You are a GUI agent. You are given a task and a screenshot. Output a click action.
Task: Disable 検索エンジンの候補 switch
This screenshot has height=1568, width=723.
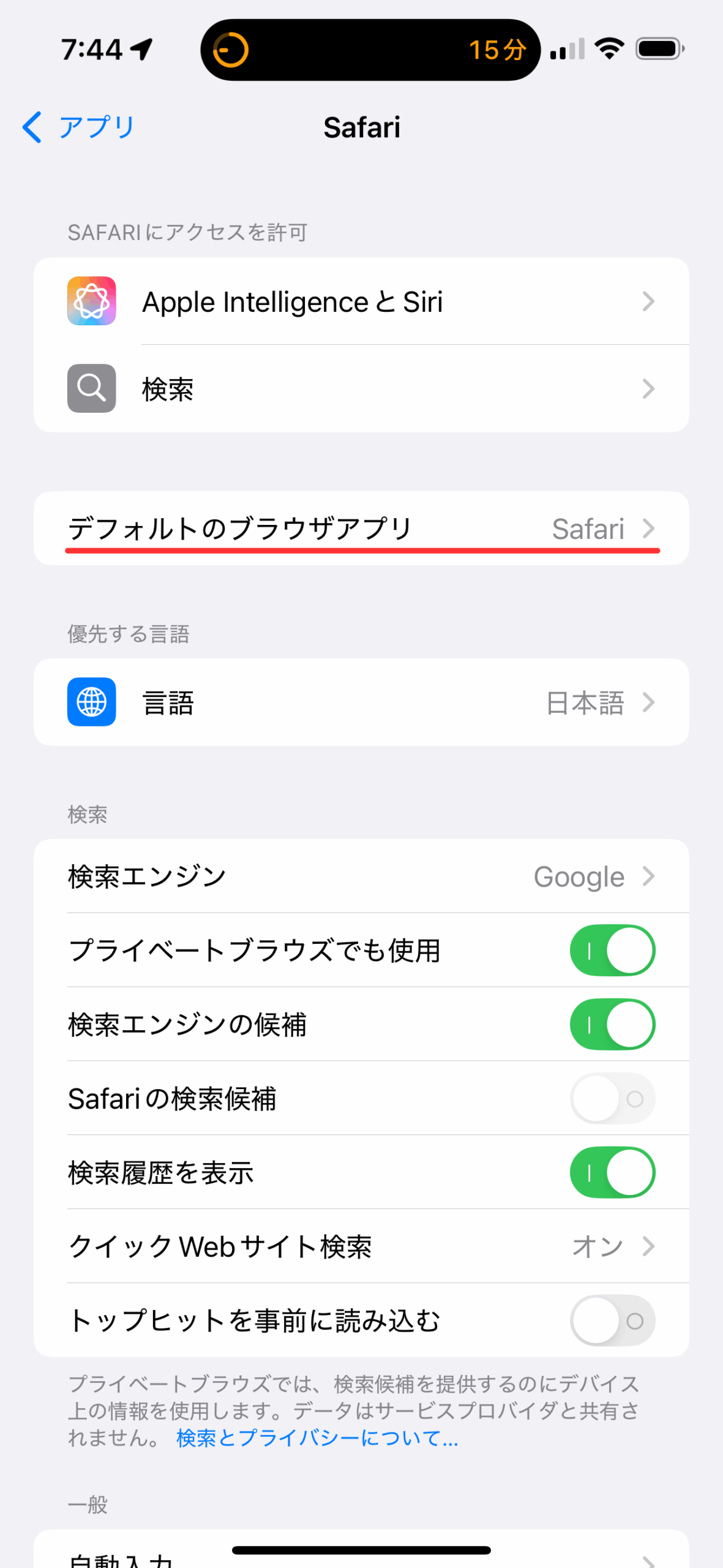612,1024
